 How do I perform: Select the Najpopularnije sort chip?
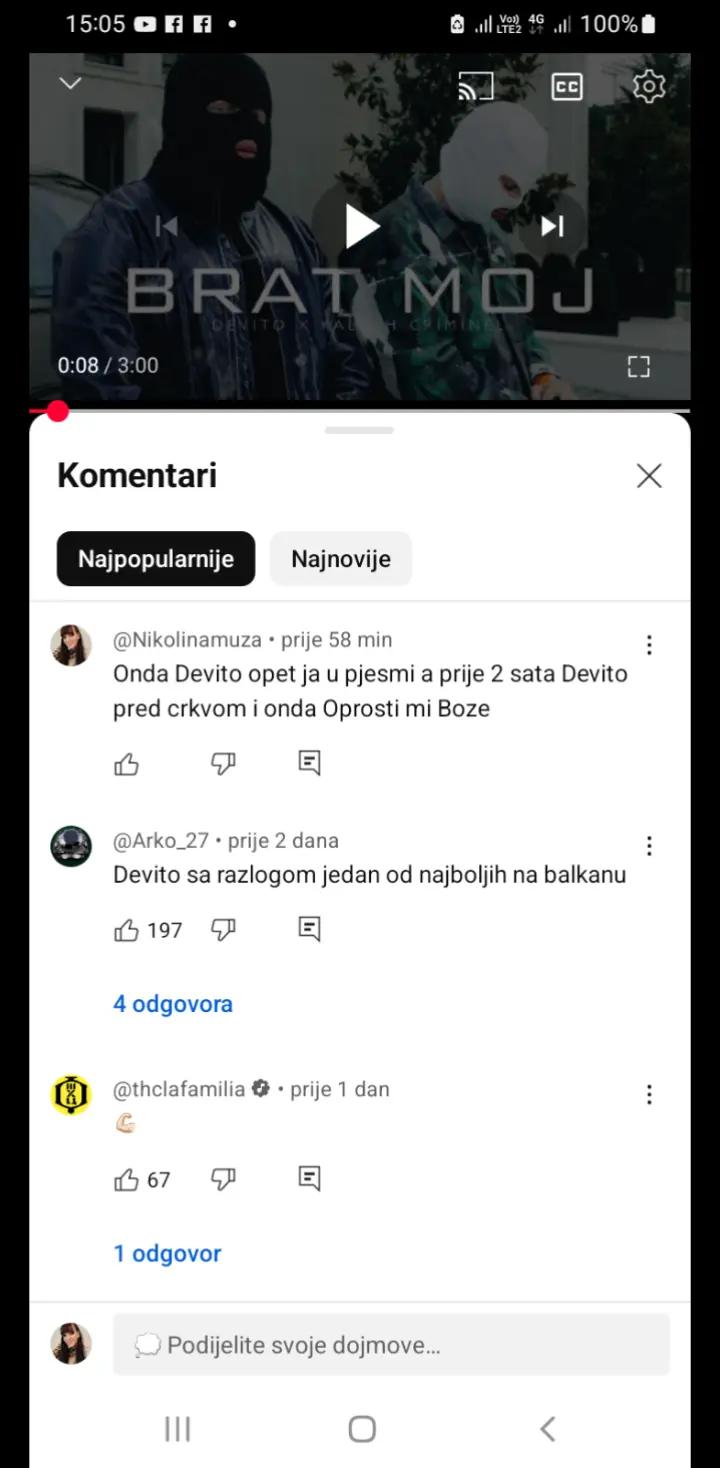pos(156,558)
